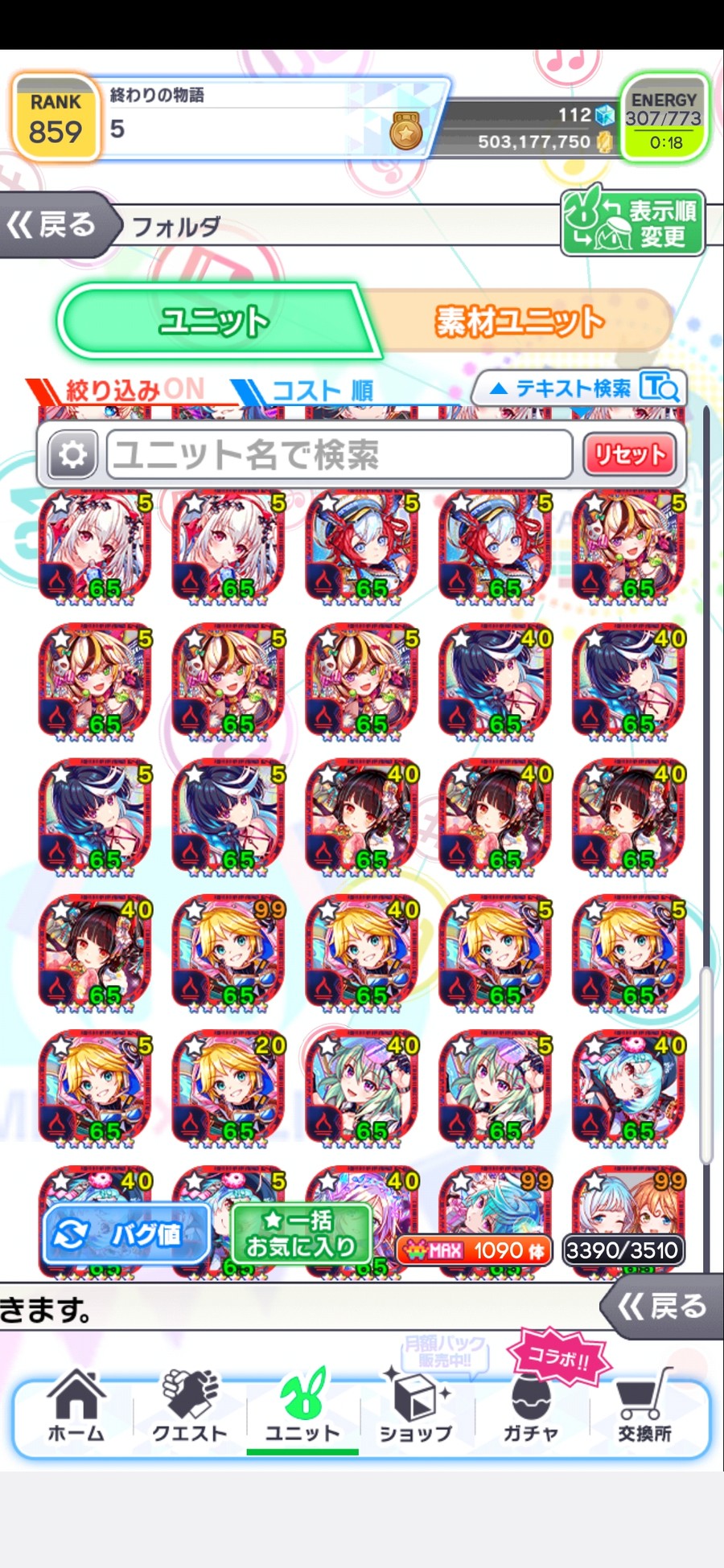Open the クエスト tab
Image resolution: width=724 pixels, height=1568 pixels.
190,1407
